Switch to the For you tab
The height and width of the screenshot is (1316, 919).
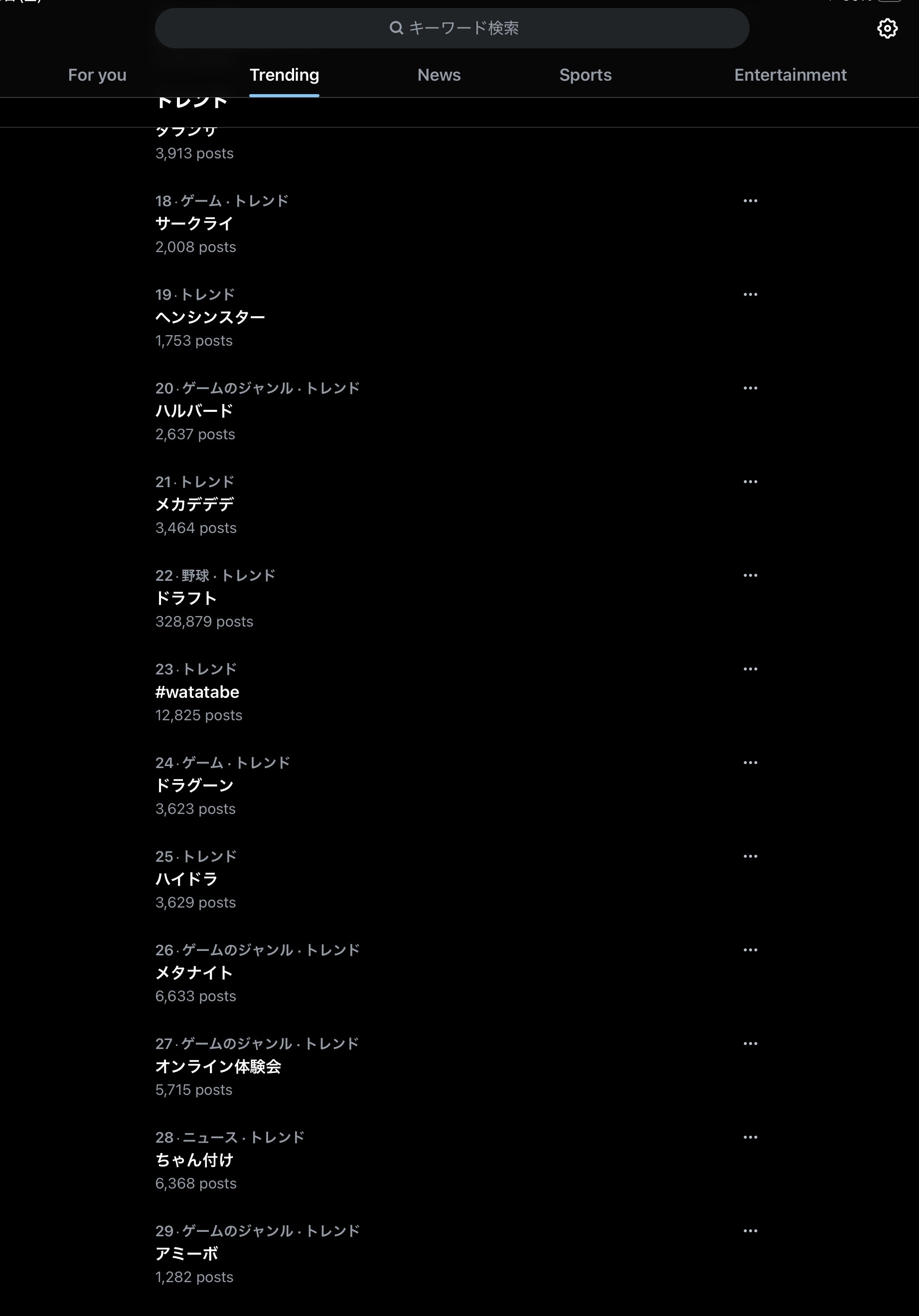pyautogui.click(x=97, y=75)
